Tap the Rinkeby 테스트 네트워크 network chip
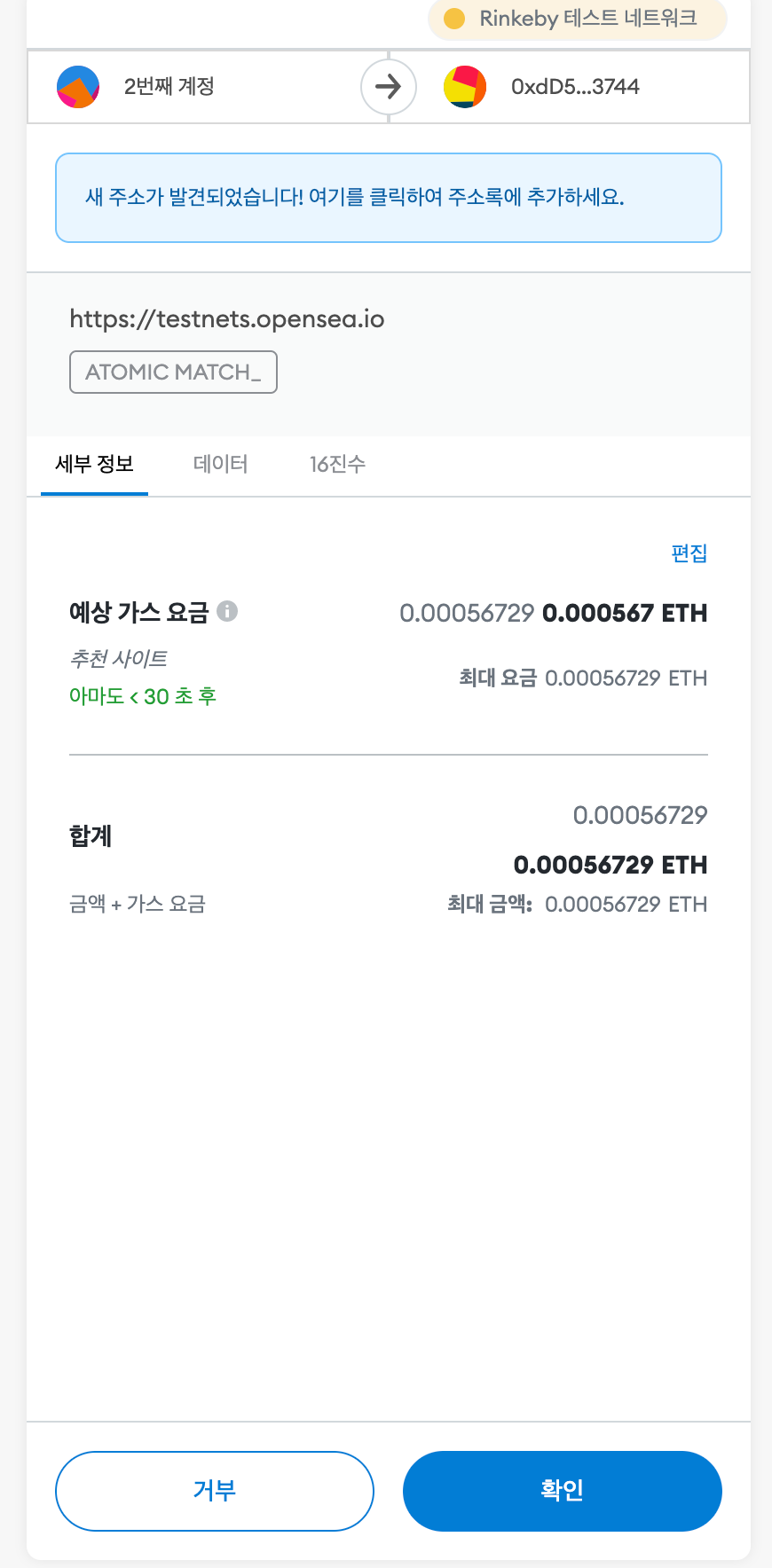772x1568 pixels. [x=578, y=19]
